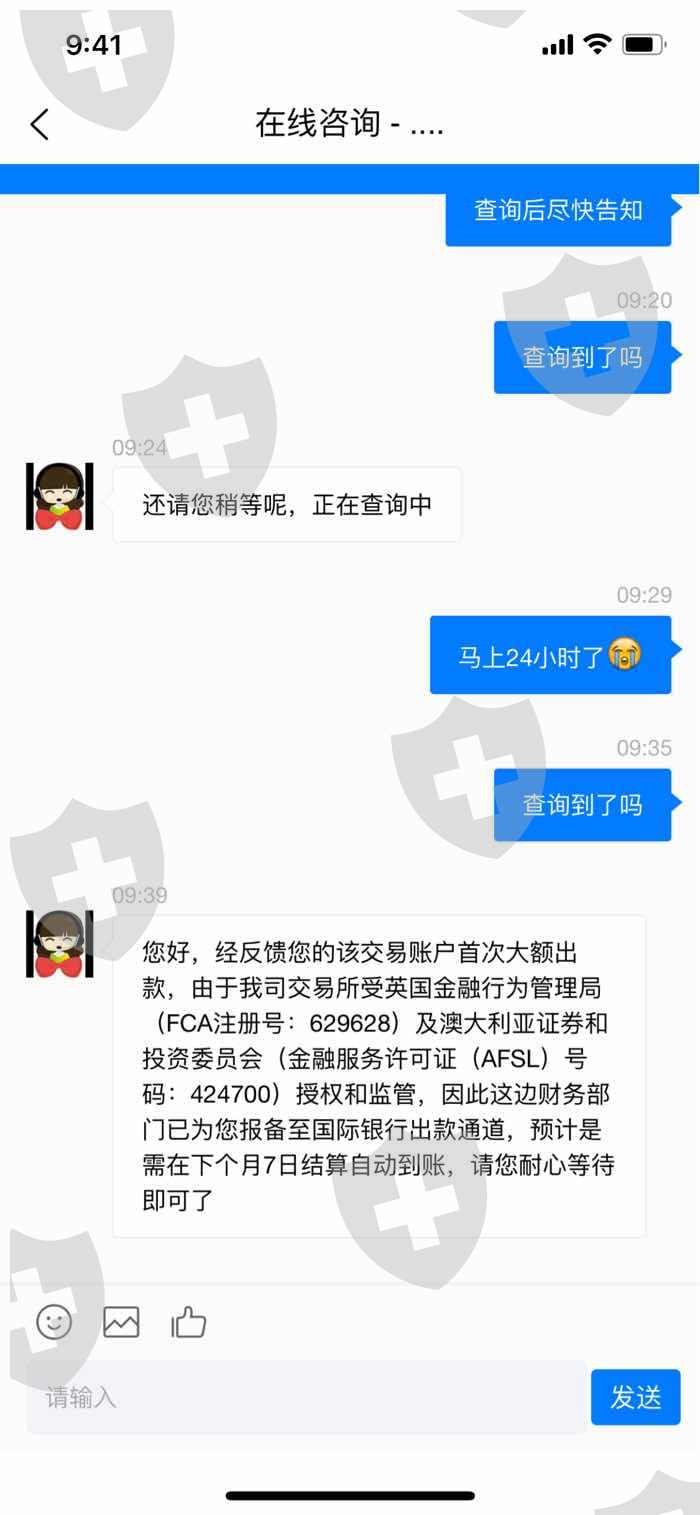This screenshot has width=700, height=1515.
Task: Go back from the 在线咨询 chat
Action: point(39,124)
